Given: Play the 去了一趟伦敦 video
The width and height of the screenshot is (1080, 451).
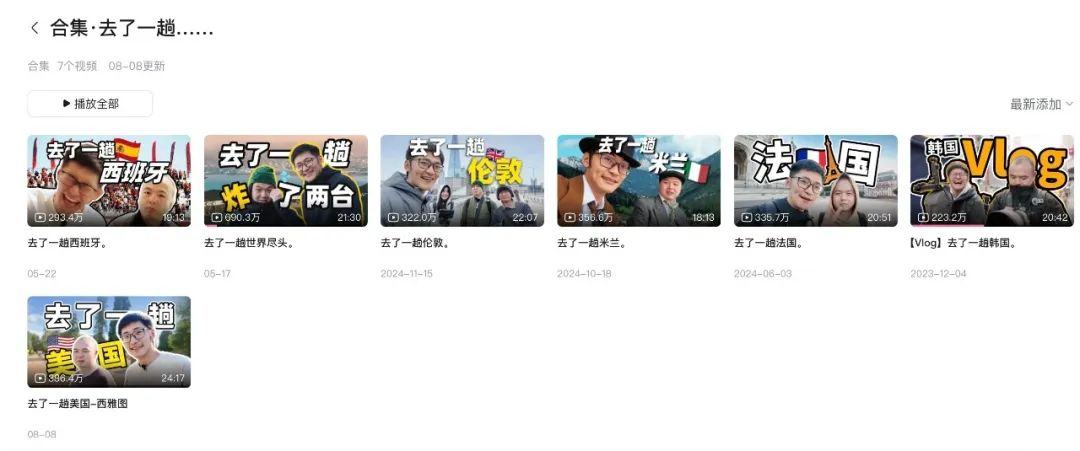Looking at the screenshot, I should click(462, 181).
